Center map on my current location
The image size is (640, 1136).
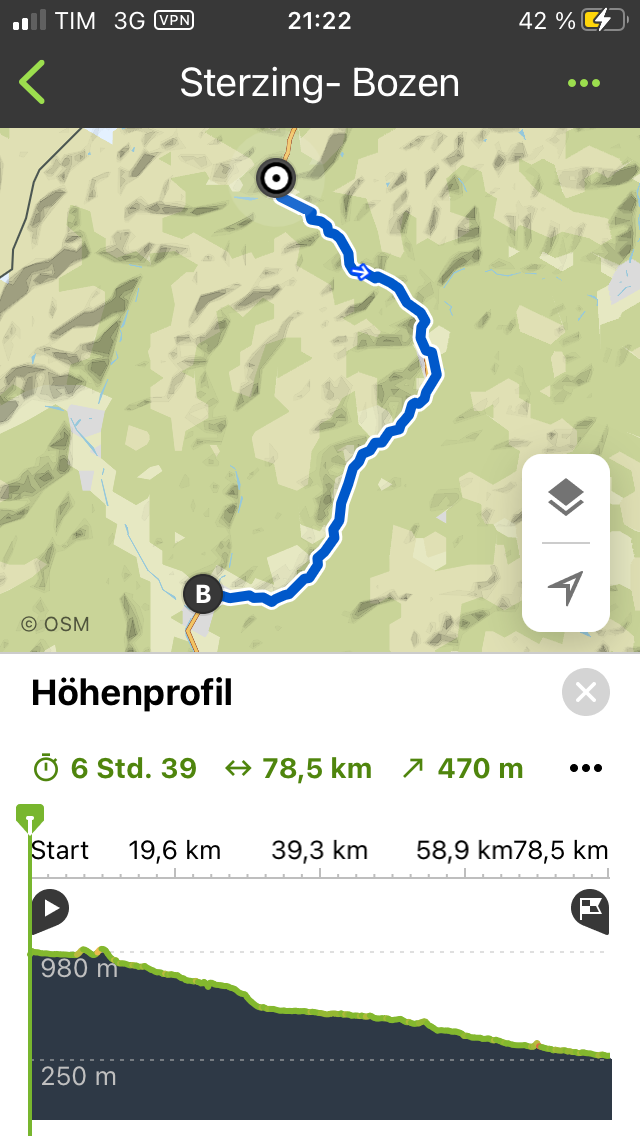pos(566,588)
